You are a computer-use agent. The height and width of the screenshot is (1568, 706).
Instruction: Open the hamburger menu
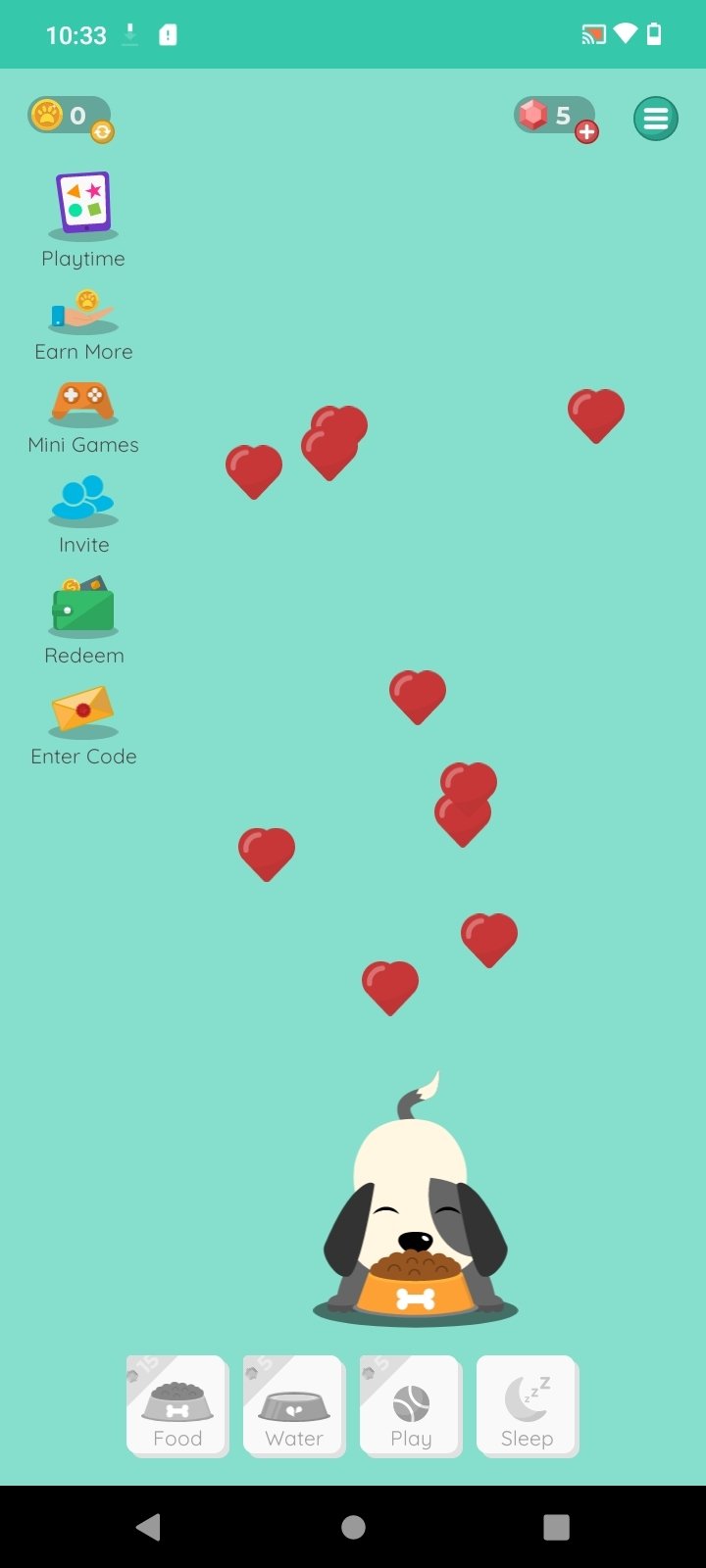pyautogui.click(x=655, y=119)
